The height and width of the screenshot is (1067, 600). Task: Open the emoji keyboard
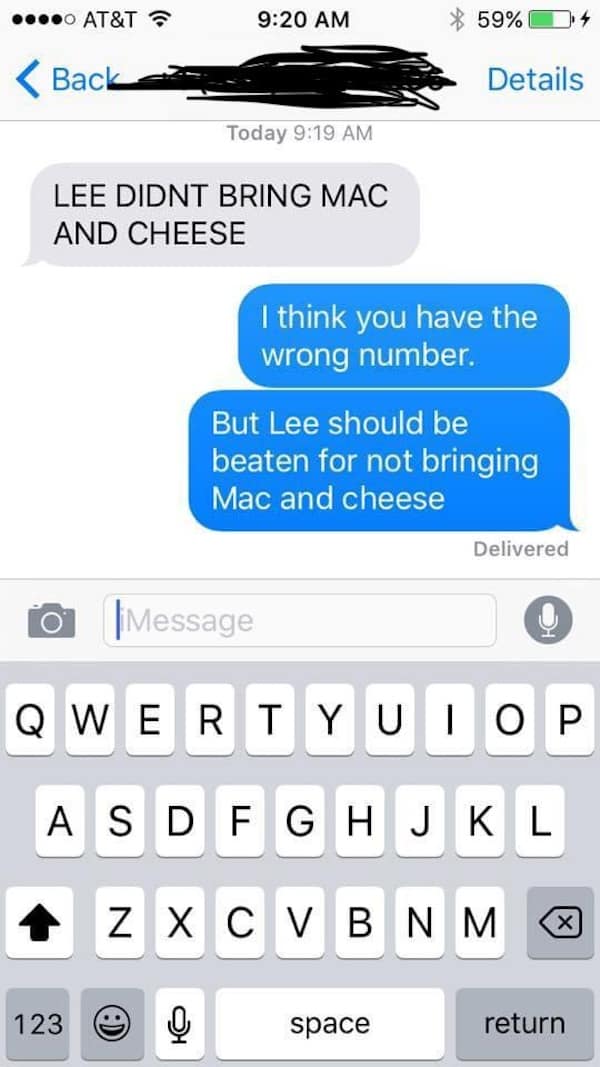coord(112,1024)
